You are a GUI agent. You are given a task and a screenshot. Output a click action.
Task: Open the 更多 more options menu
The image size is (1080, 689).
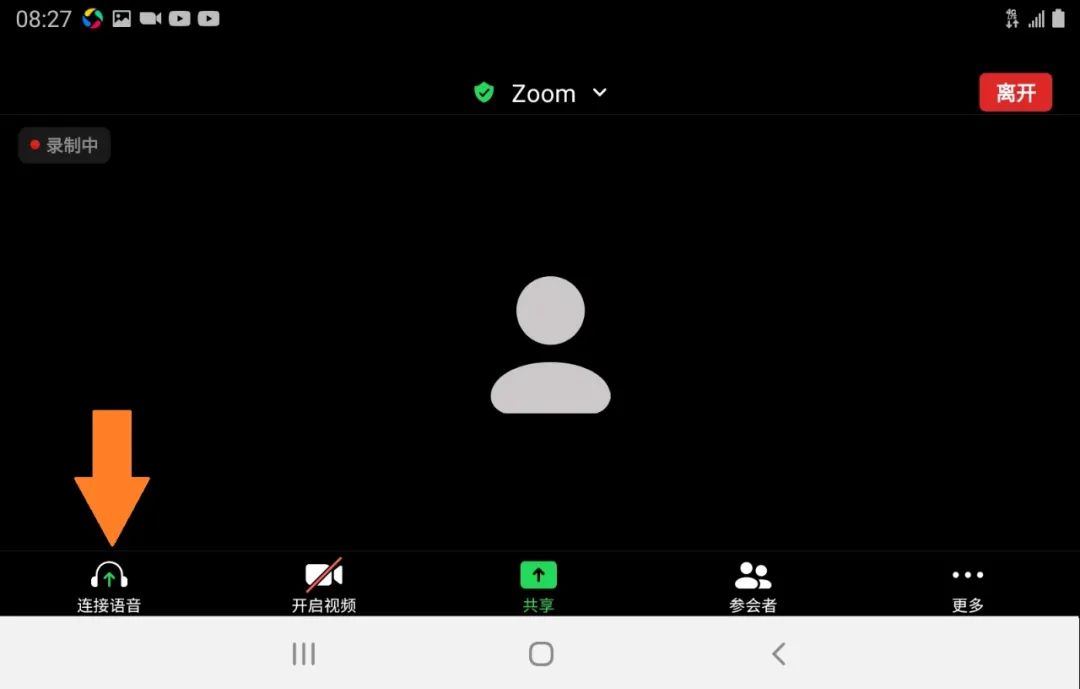[x=967, y=586]
